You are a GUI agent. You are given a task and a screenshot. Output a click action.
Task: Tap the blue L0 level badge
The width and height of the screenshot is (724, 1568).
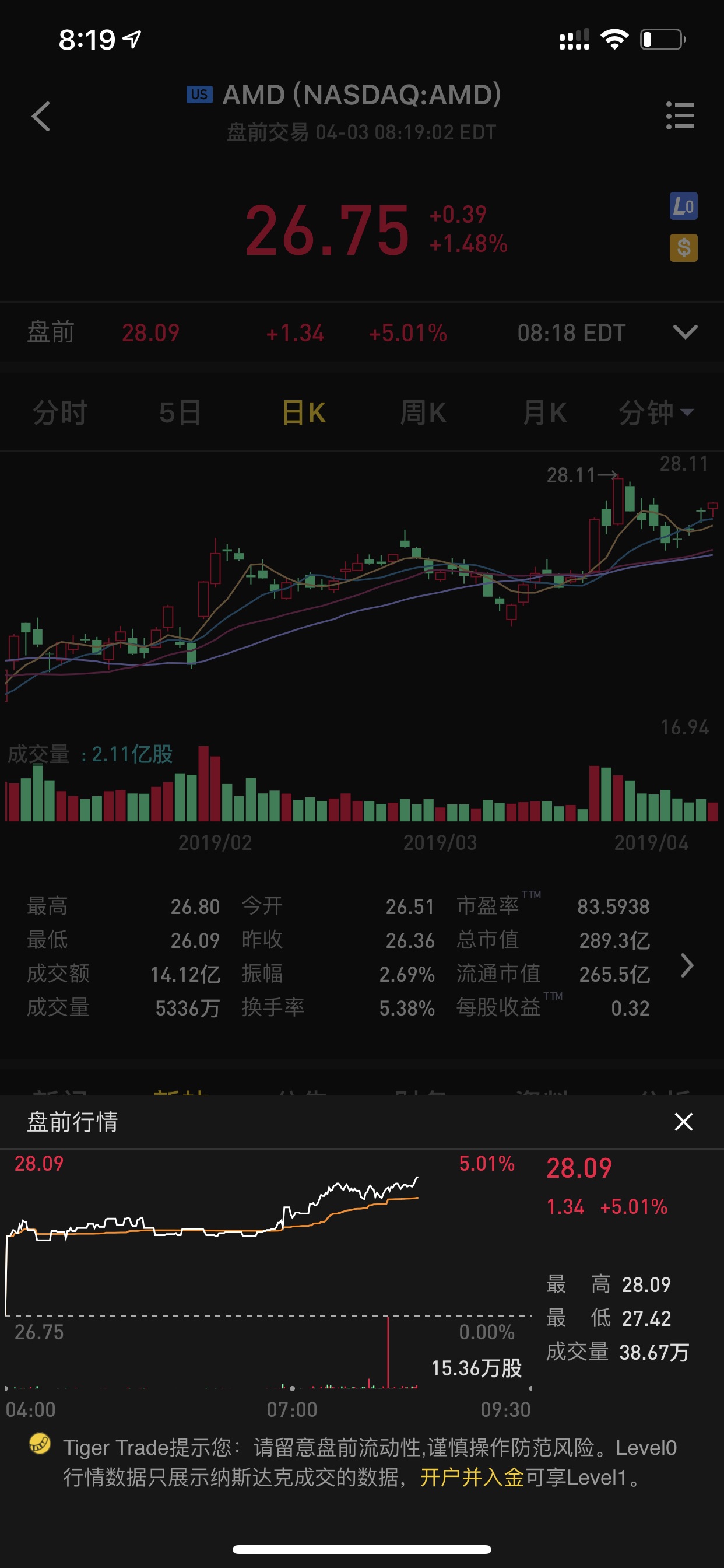point(683,206)
